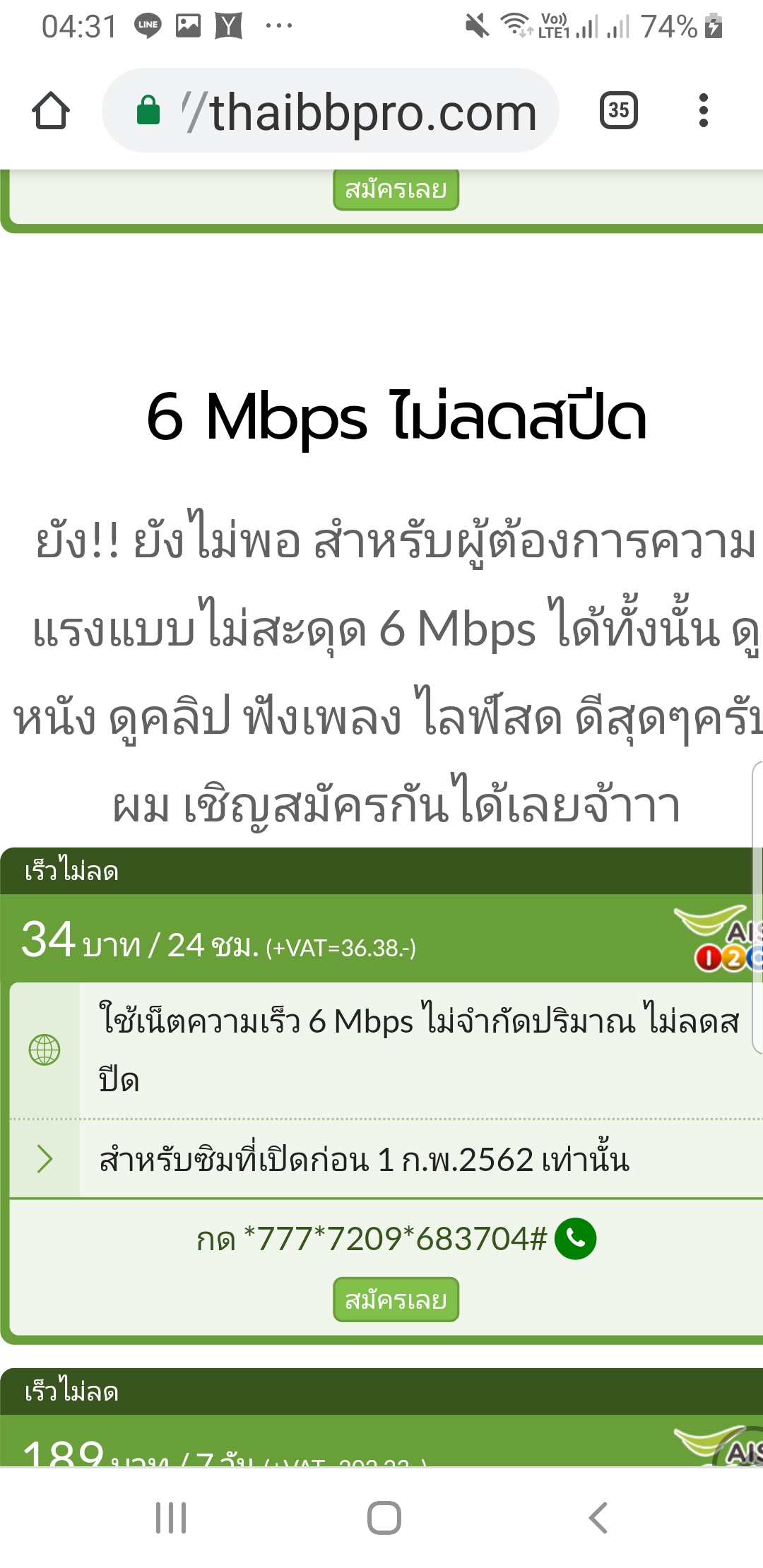Tap สมัครเลย for the 34 baht package
763x1568 pixels.
coord(396,1300)
